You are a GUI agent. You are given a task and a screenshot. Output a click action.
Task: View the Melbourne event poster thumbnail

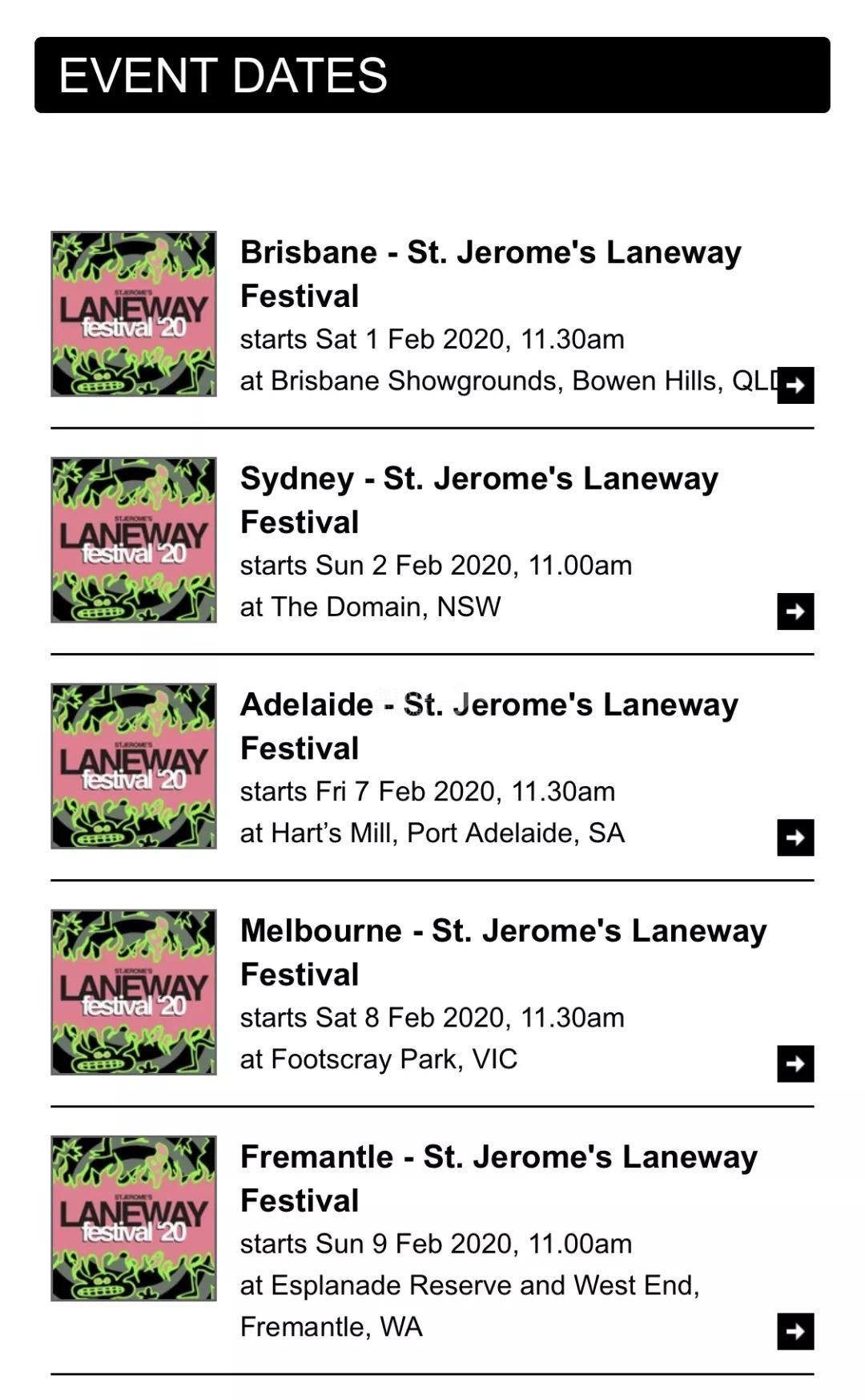pos(134,991)
